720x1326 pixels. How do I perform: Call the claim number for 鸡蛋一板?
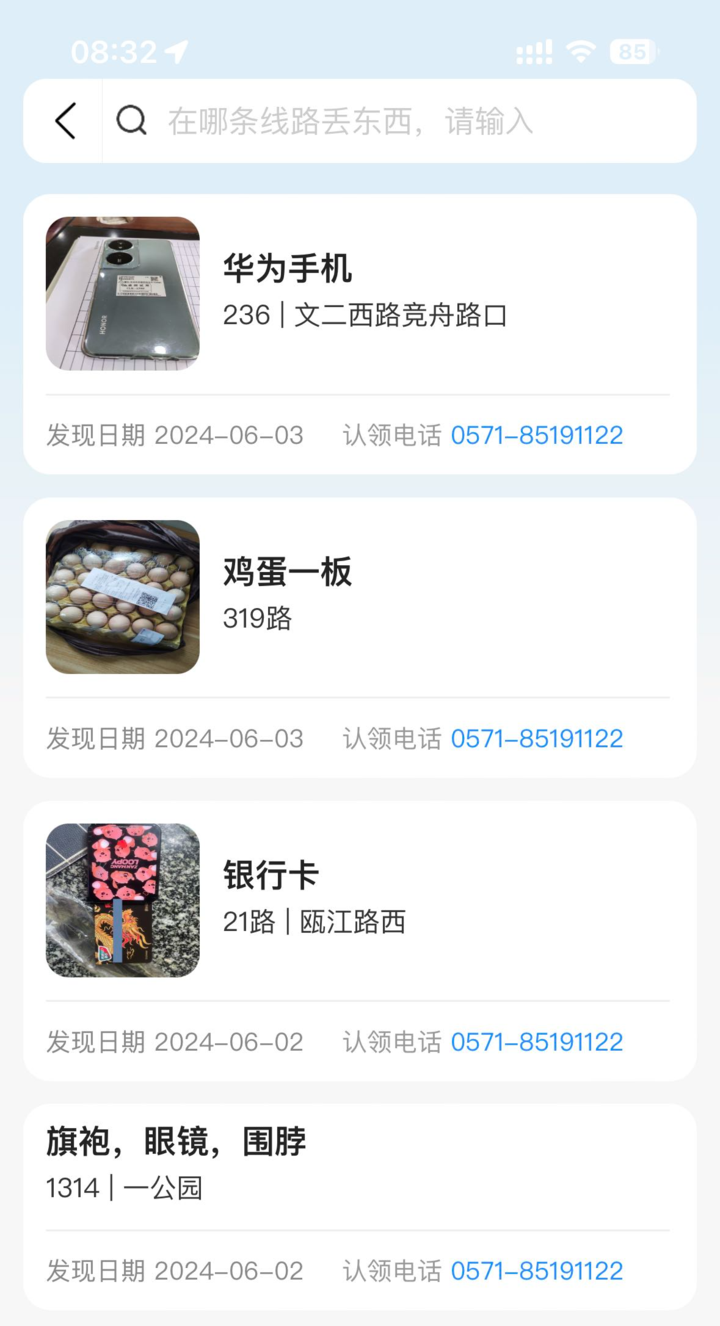coord(537,738)
